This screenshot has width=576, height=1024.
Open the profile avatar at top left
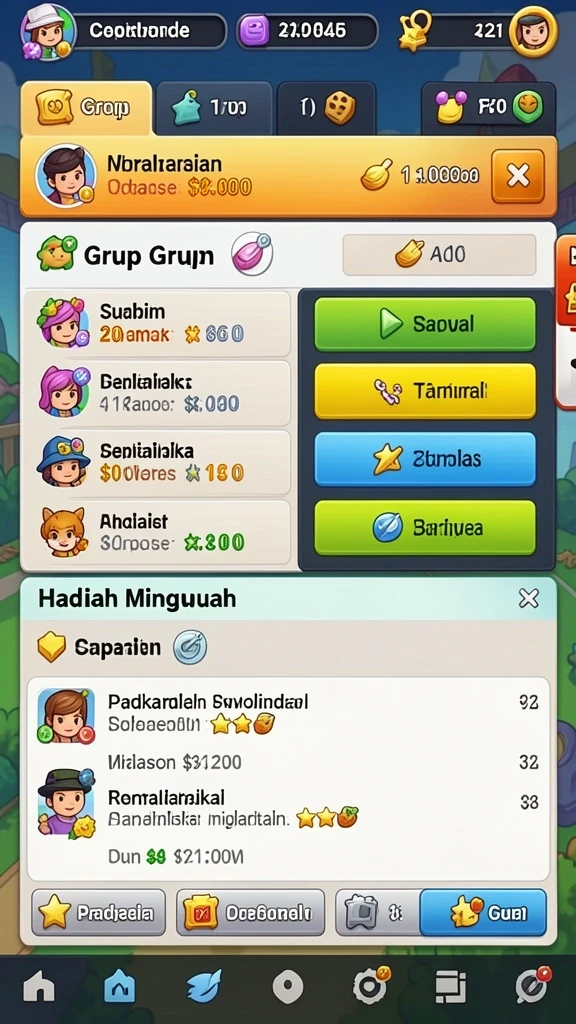tap(48, 31)
